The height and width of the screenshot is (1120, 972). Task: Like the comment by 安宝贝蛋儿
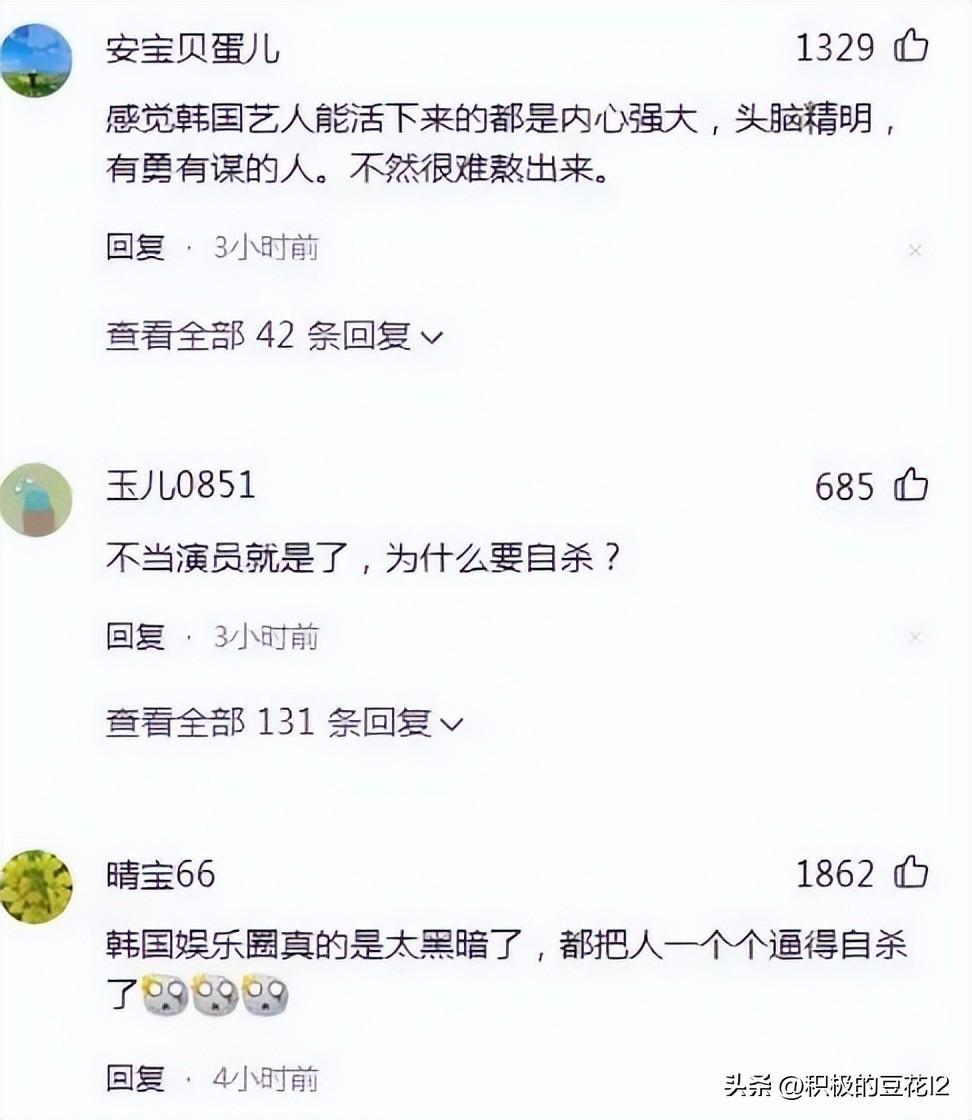click(x=910, y=46)
